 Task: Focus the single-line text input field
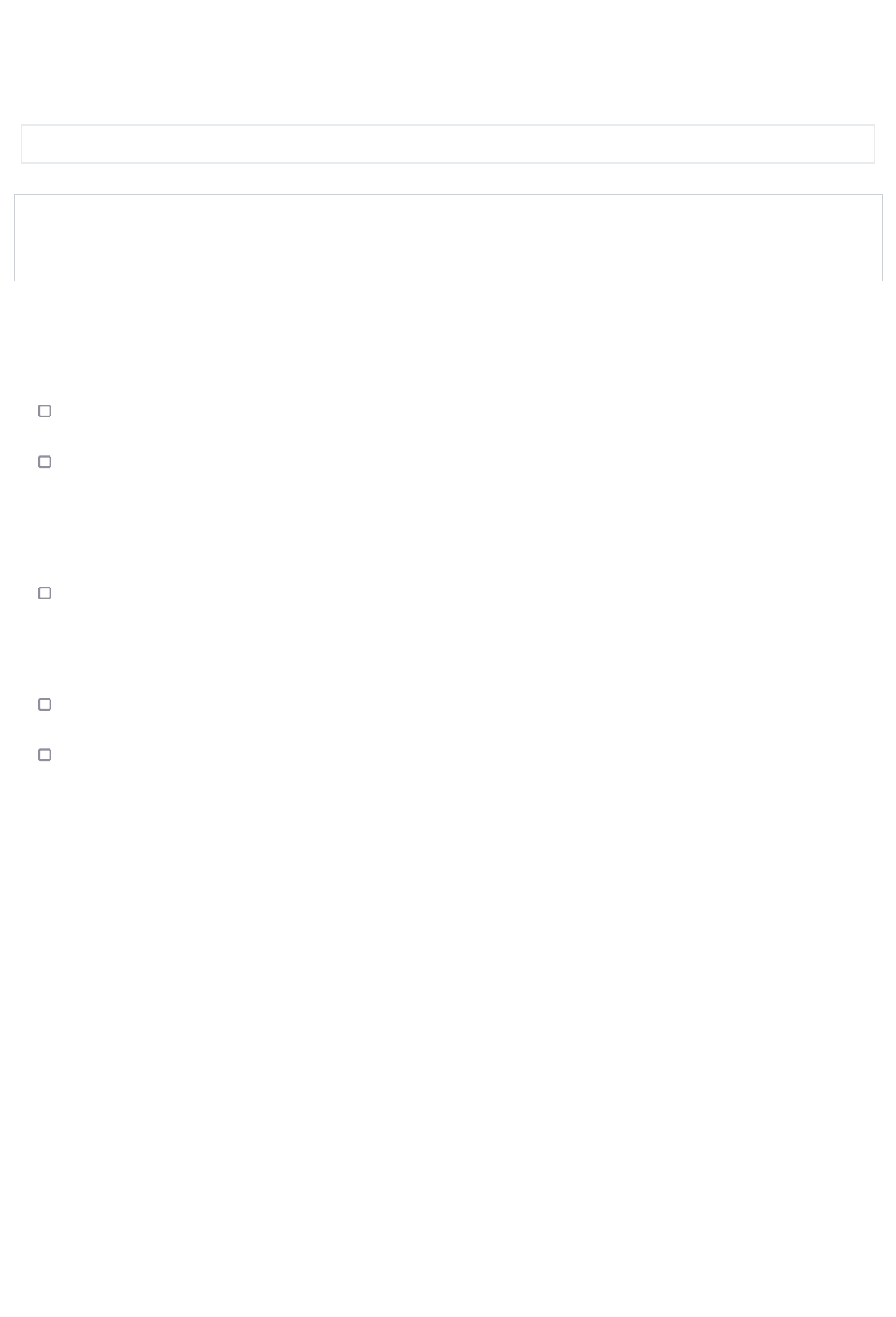447,144
